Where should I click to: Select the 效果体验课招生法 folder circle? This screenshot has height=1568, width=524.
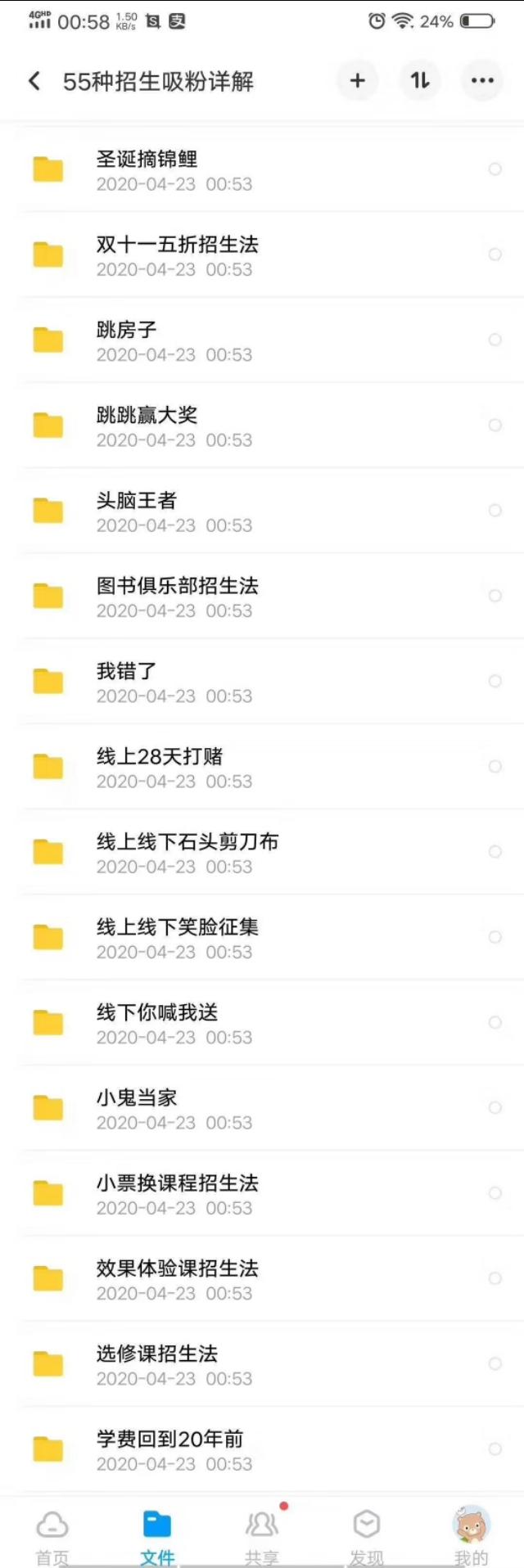[x=495, y=1279]
